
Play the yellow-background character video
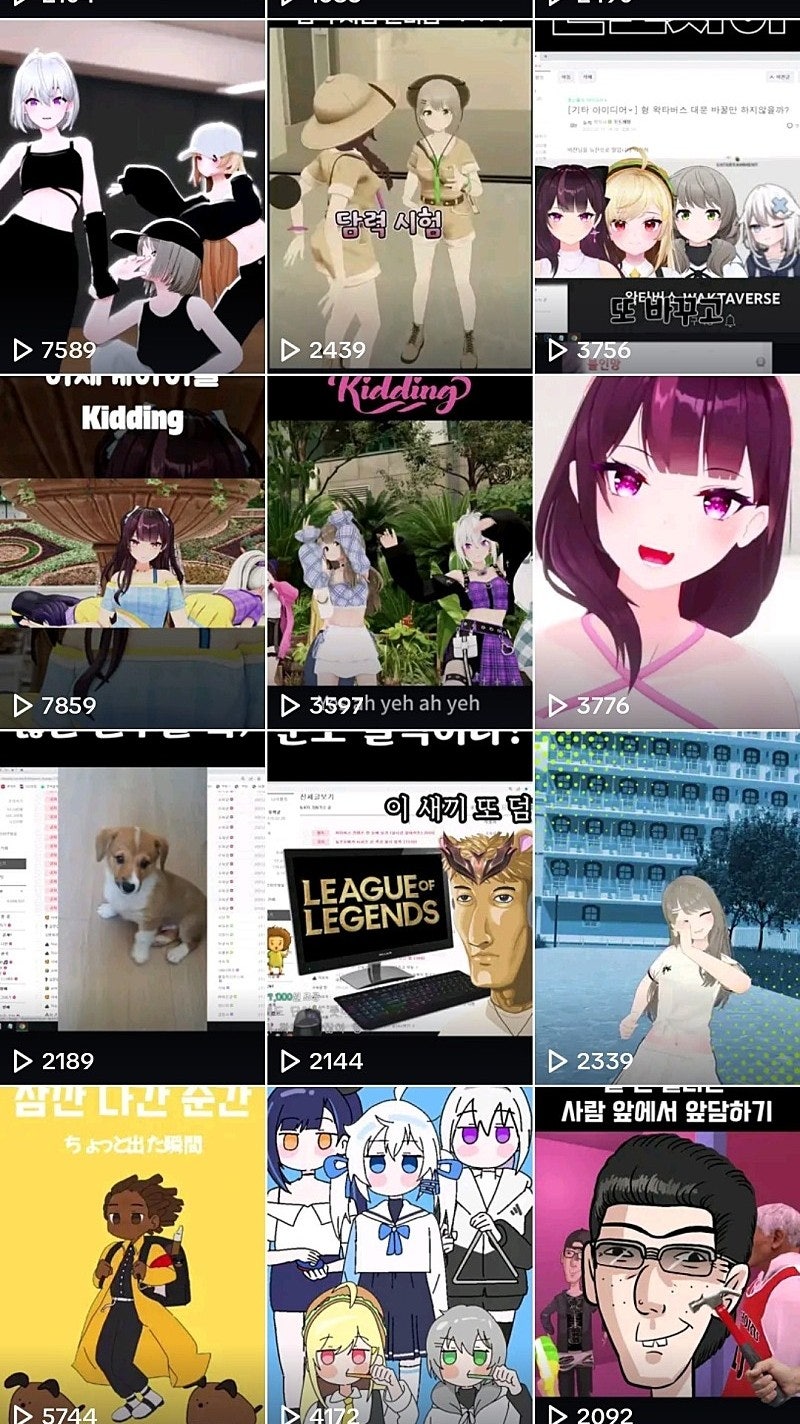pos(132,1255)
